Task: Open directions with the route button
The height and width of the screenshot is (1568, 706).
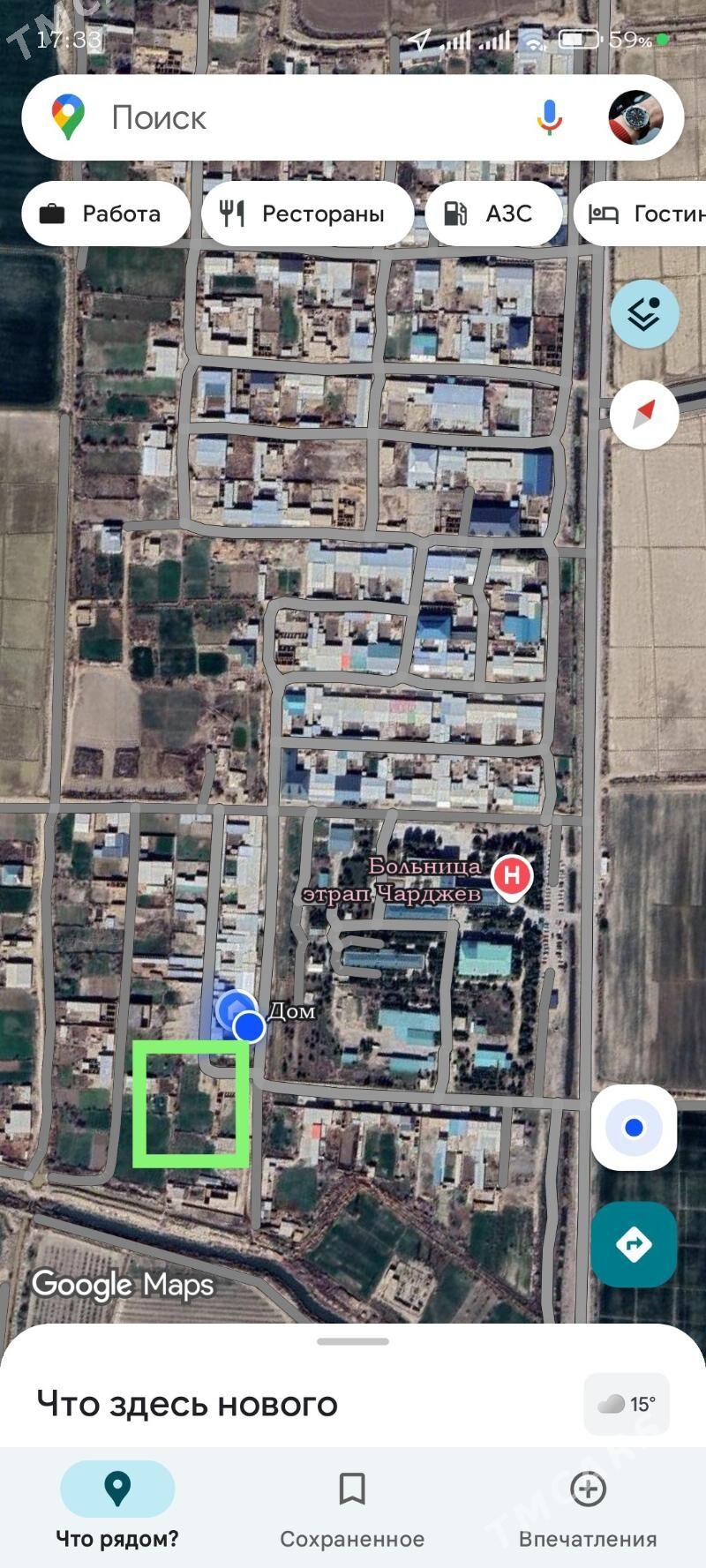Action: tap(634, 1244)
